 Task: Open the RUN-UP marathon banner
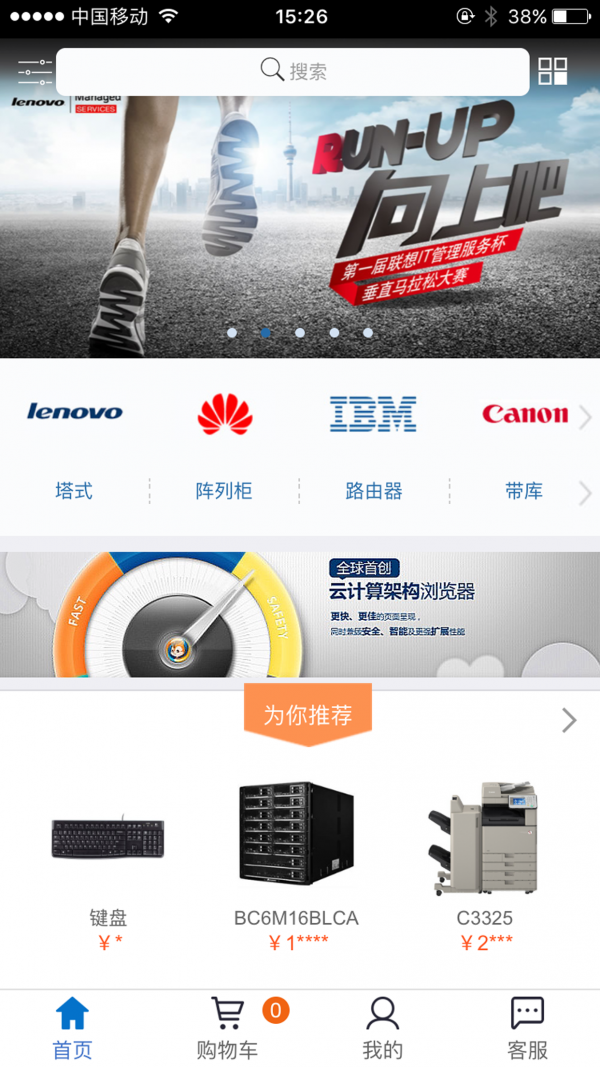pos(300,220)
